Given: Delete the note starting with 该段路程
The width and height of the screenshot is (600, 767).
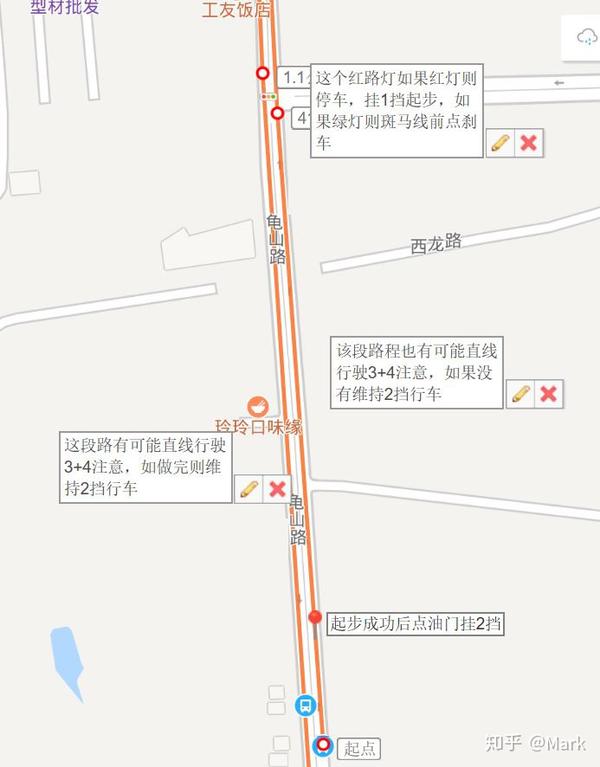Looking at the screenshot, I should pos(548,393).
